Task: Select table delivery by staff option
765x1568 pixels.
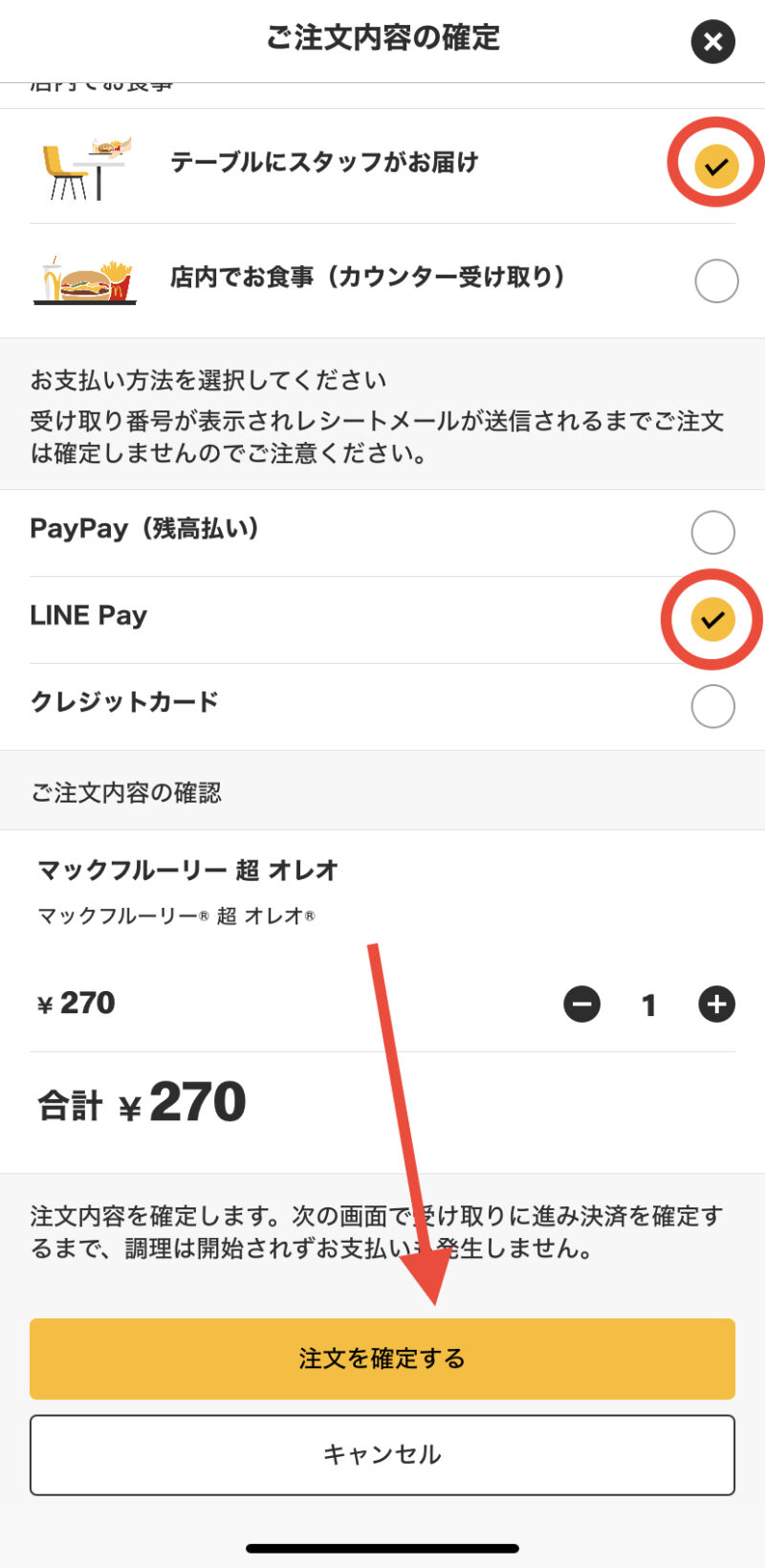Action: point(382,166)
